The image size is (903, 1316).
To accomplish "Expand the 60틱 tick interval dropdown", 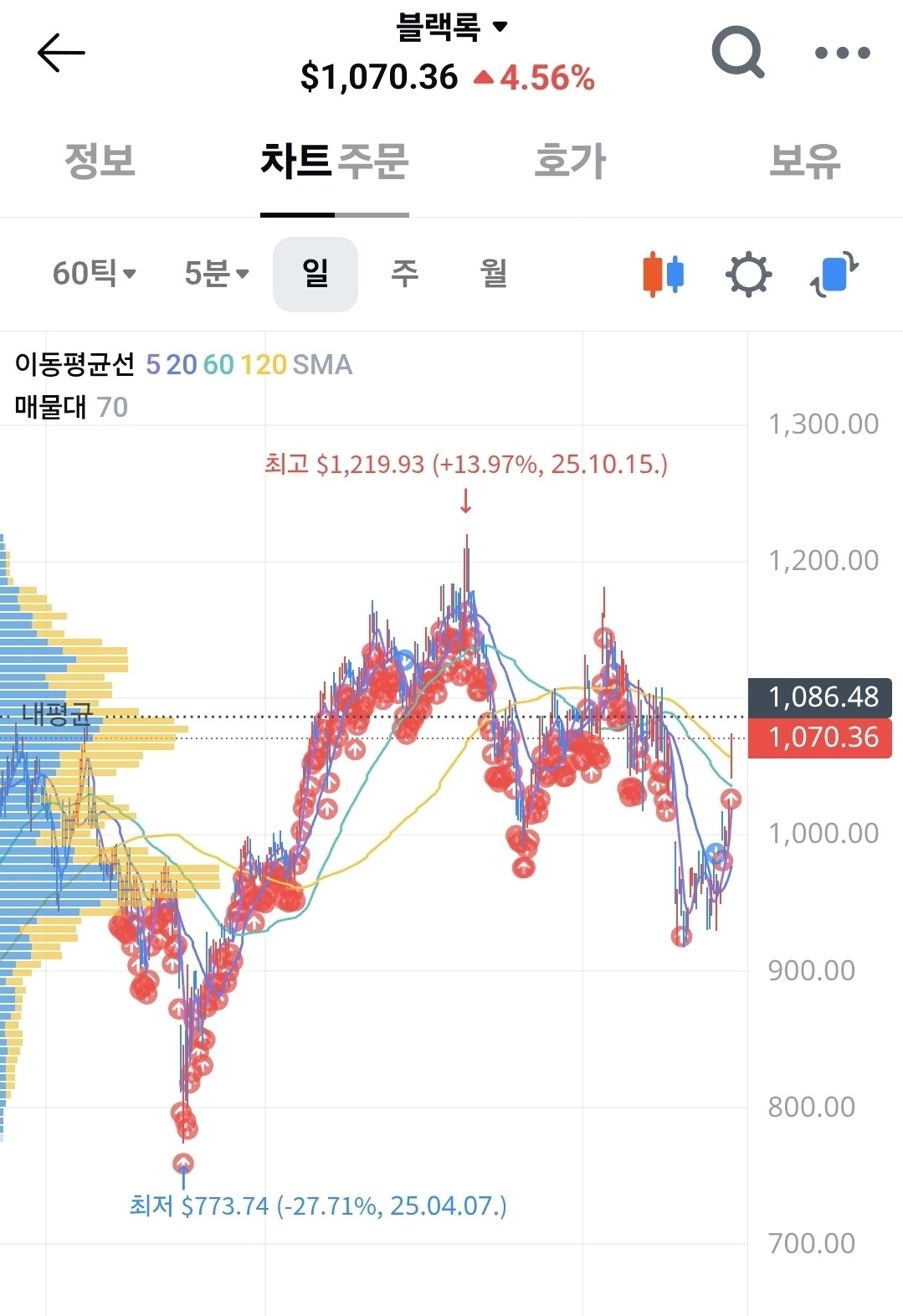I will pos(94,274).
